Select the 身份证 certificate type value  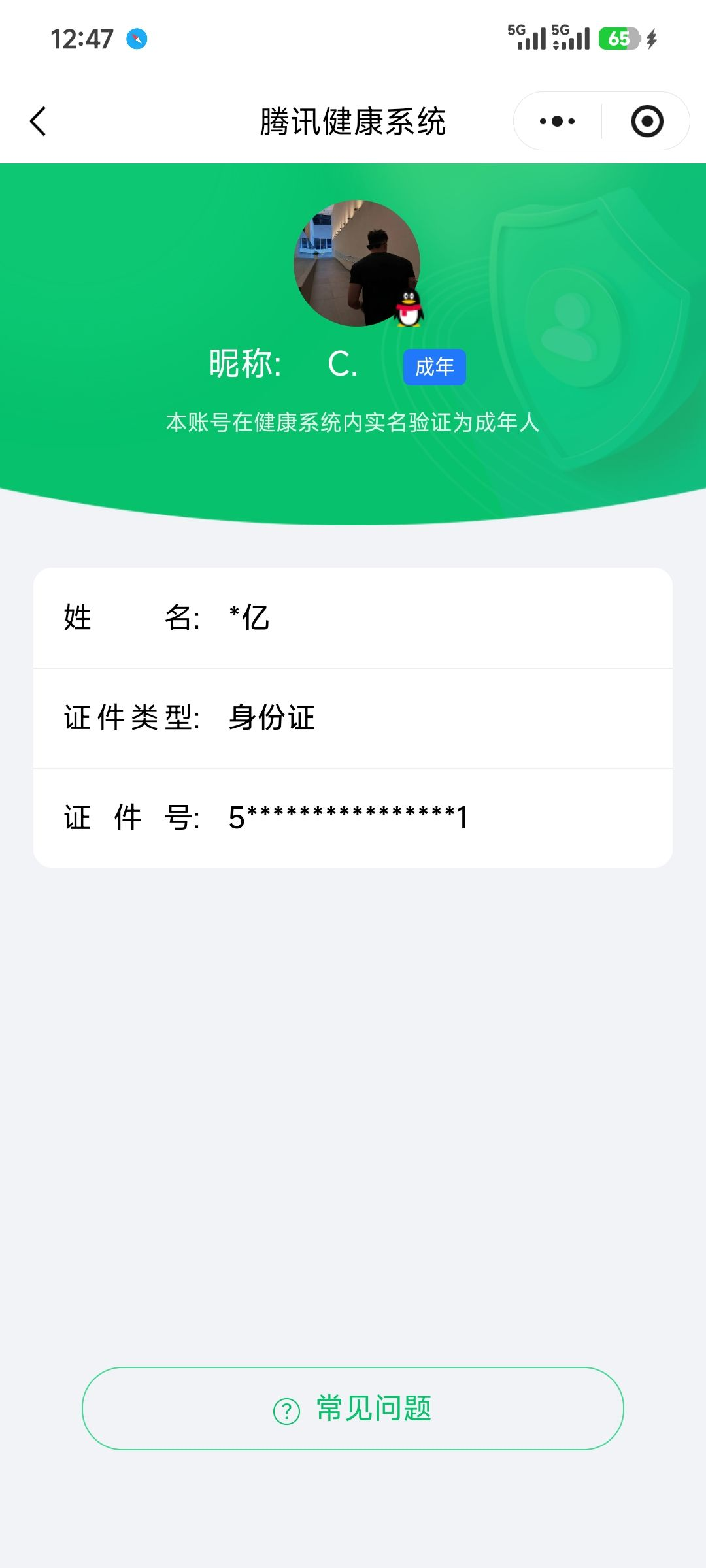270,717
